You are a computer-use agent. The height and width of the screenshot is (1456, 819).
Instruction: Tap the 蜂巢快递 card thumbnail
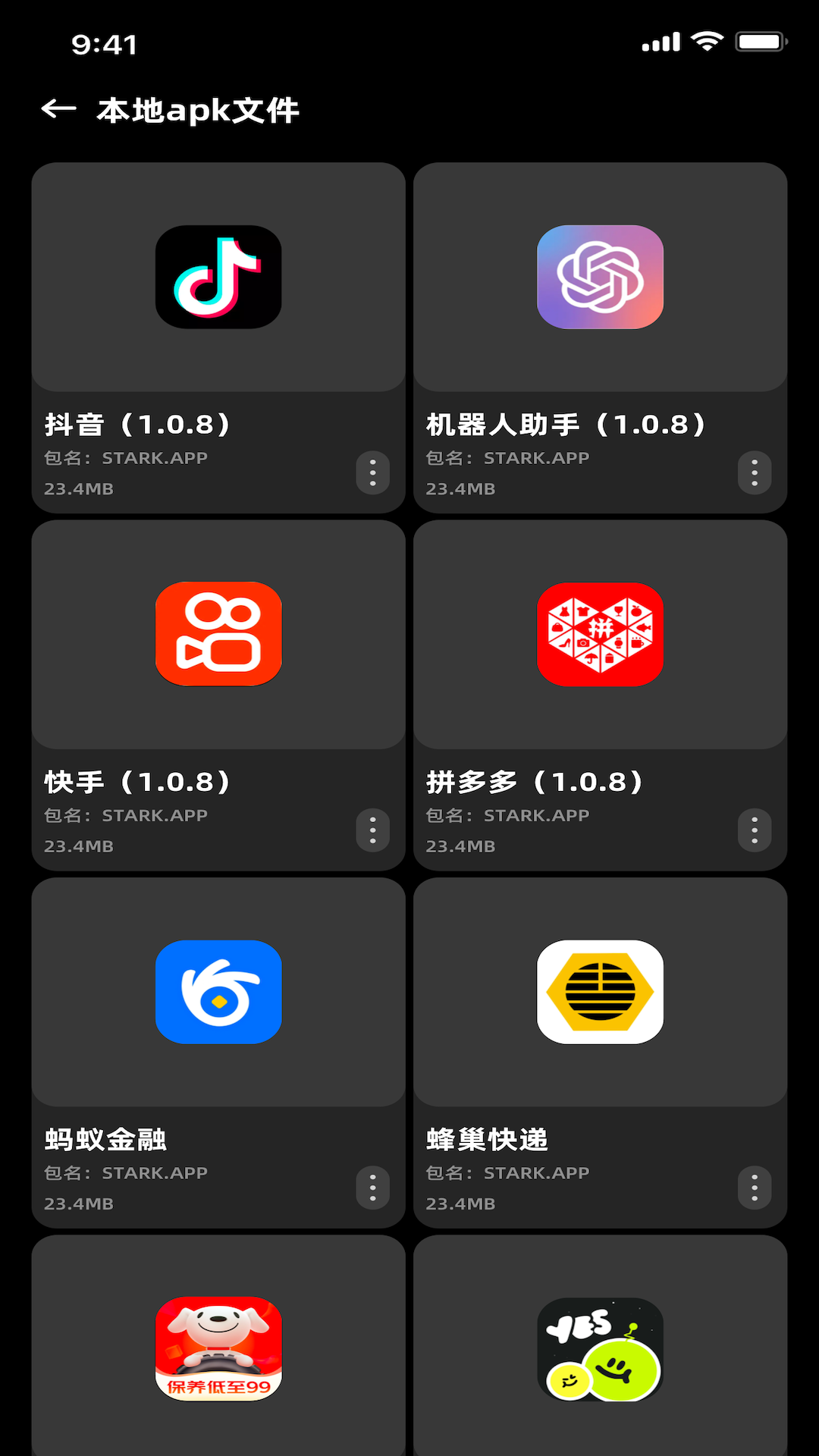pyautogui.click(x=600, y=992)
